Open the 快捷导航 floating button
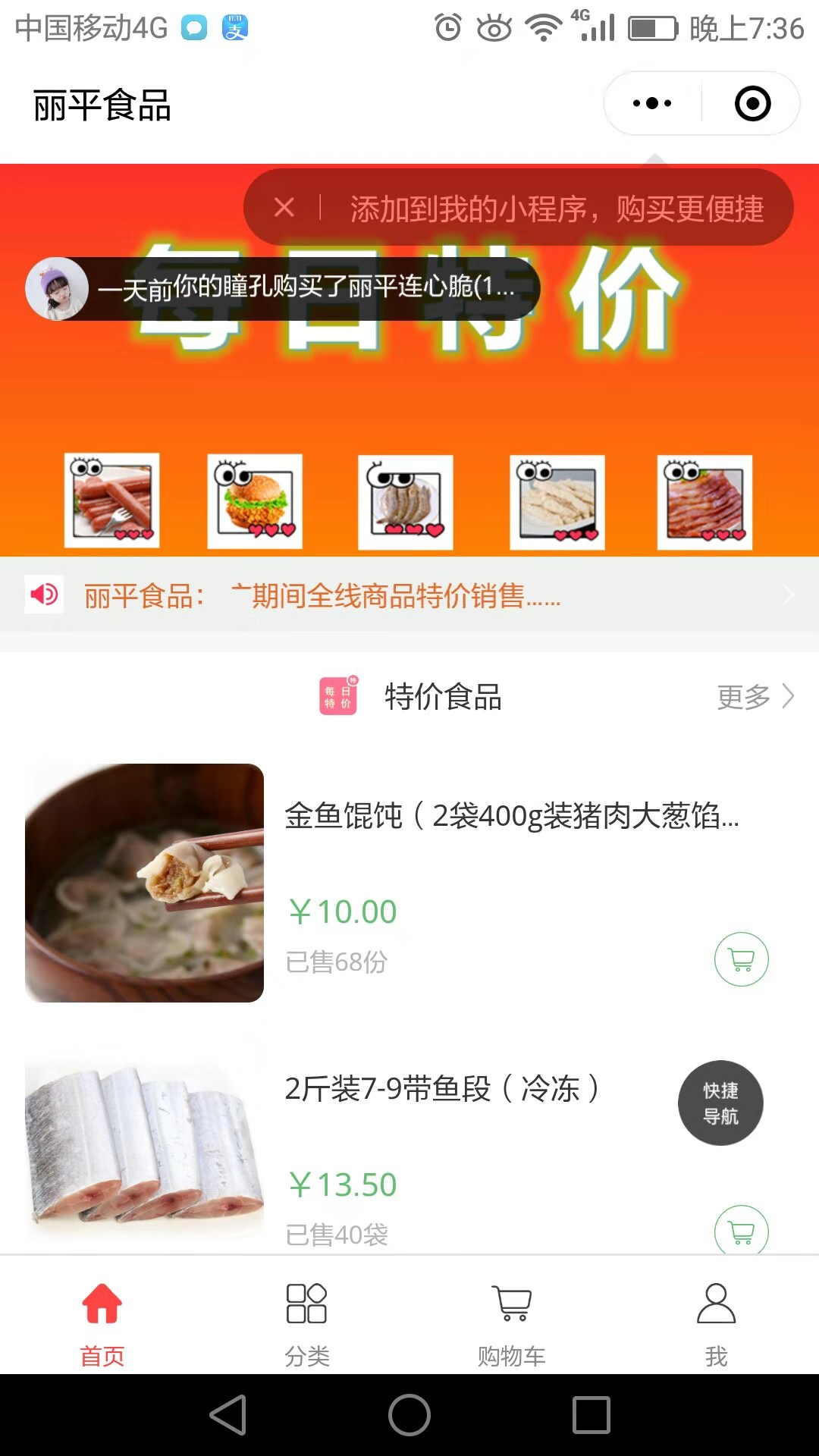The width and height of the screenshot is (819, 1456). tap(720, 1103)
